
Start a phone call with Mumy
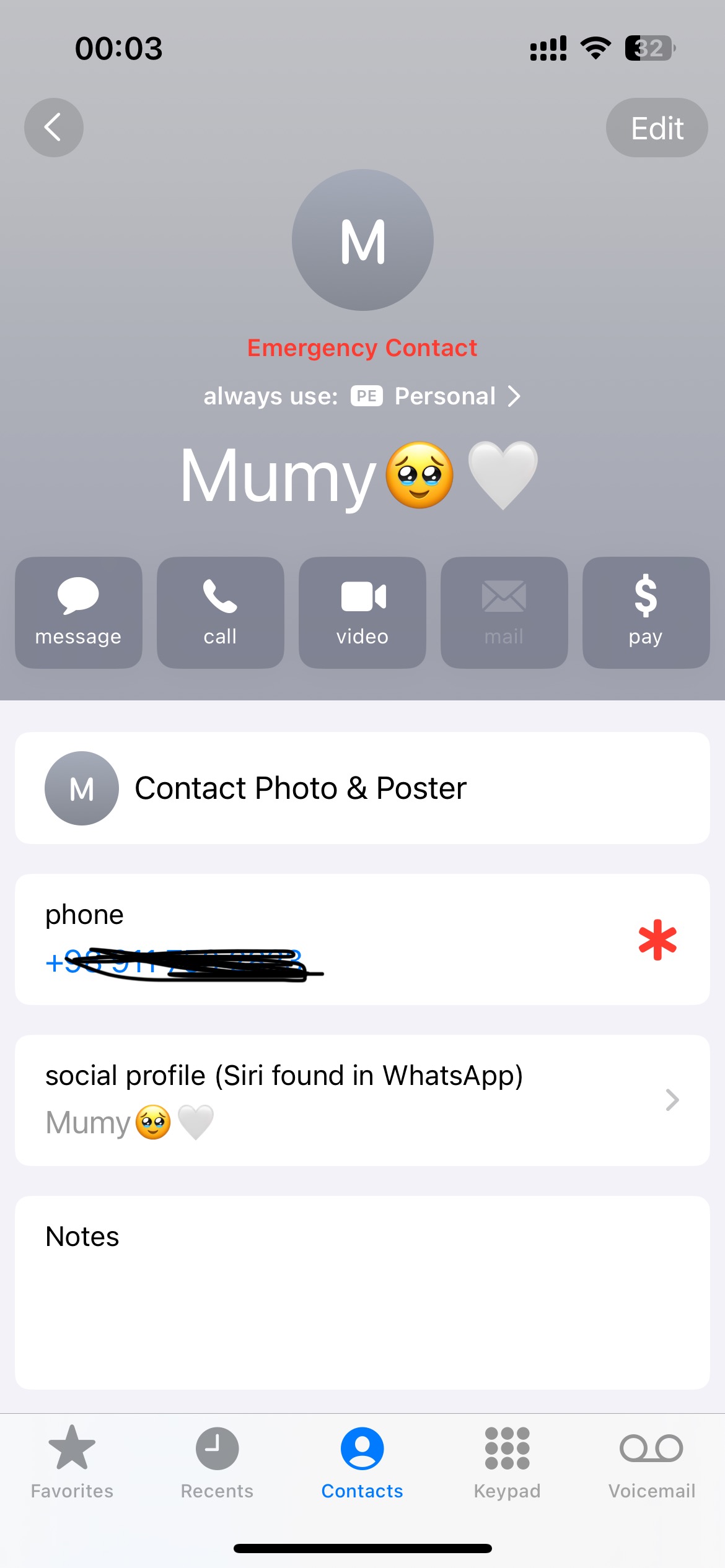(x=220, y=612)
